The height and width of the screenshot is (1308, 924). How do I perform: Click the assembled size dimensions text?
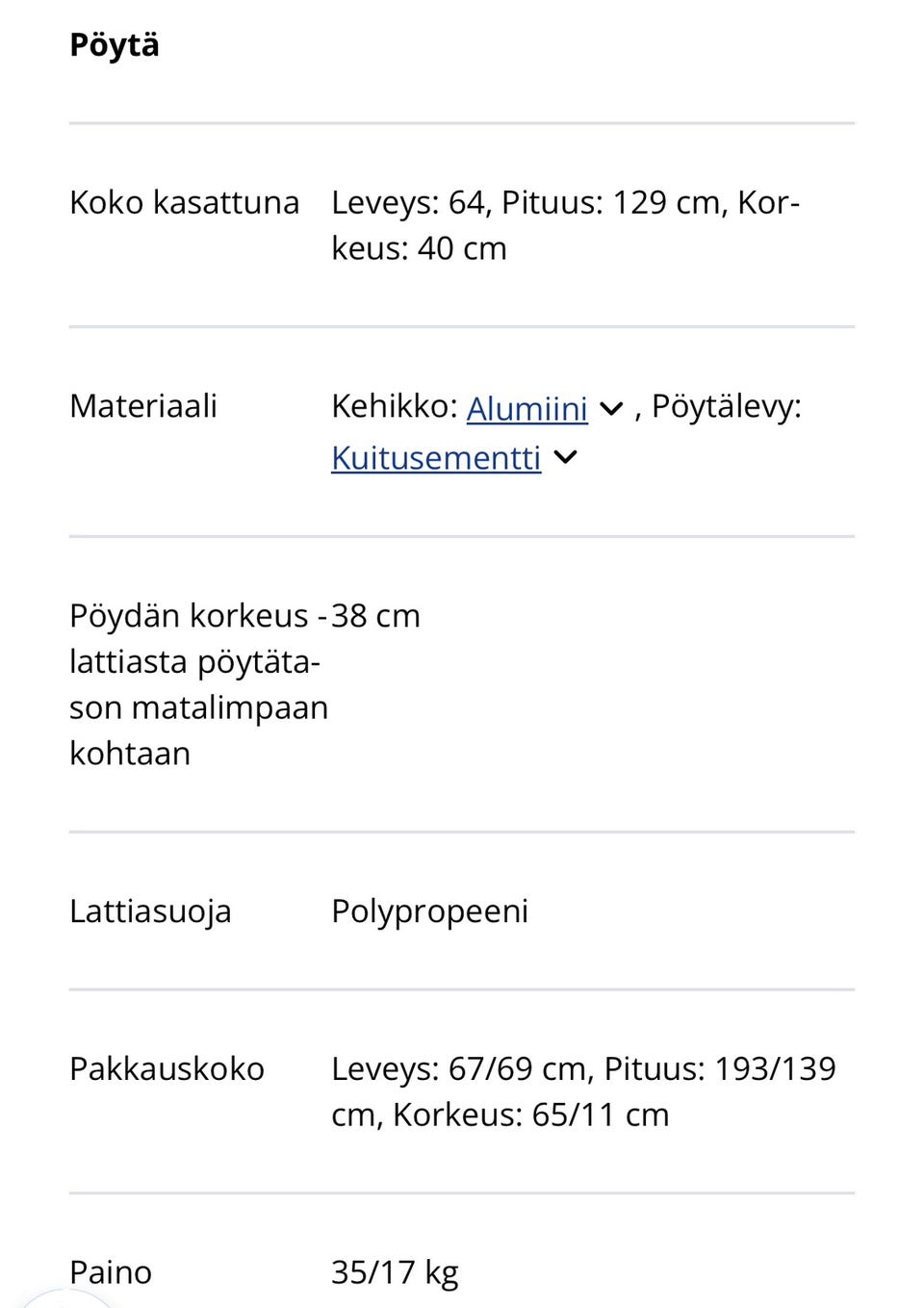566,224
